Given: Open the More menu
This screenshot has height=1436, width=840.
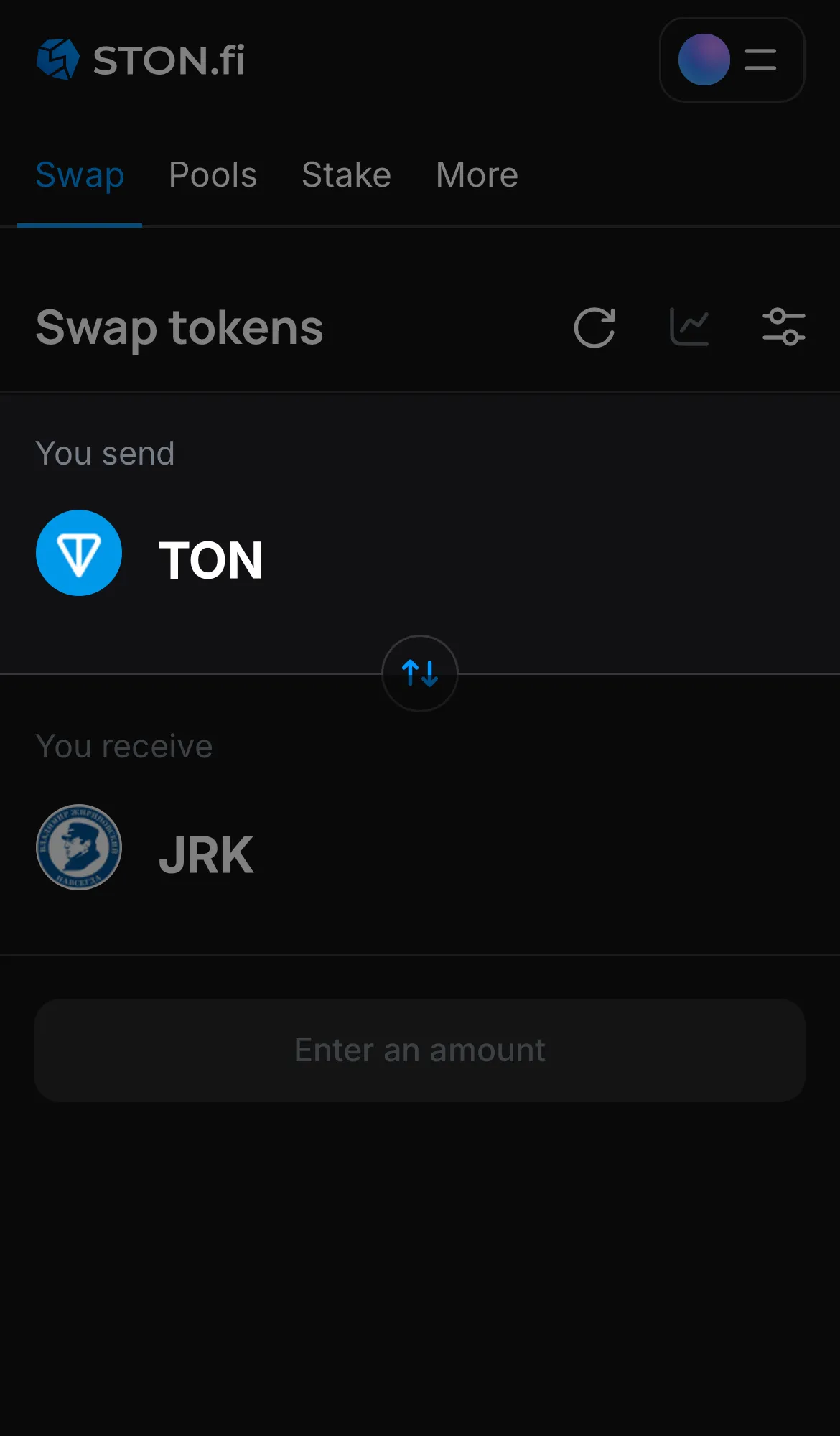Looking at the screenshot, I should pyautogui.click(x=476, y=174).
